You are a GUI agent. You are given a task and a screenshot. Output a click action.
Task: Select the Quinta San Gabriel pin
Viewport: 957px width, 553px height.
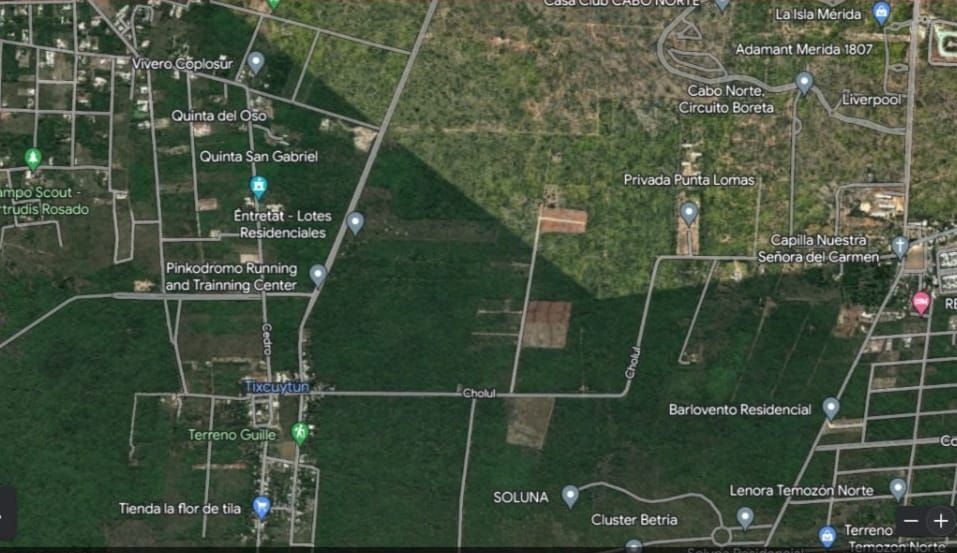click(258, 186)
